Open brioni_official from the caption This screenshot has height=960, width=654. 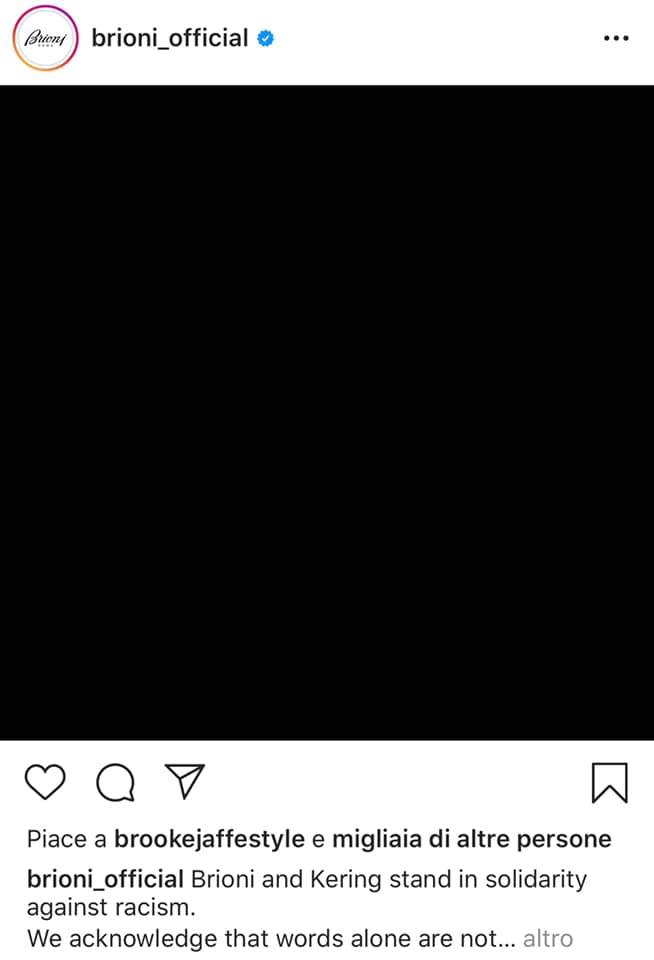tap(104, 880)
